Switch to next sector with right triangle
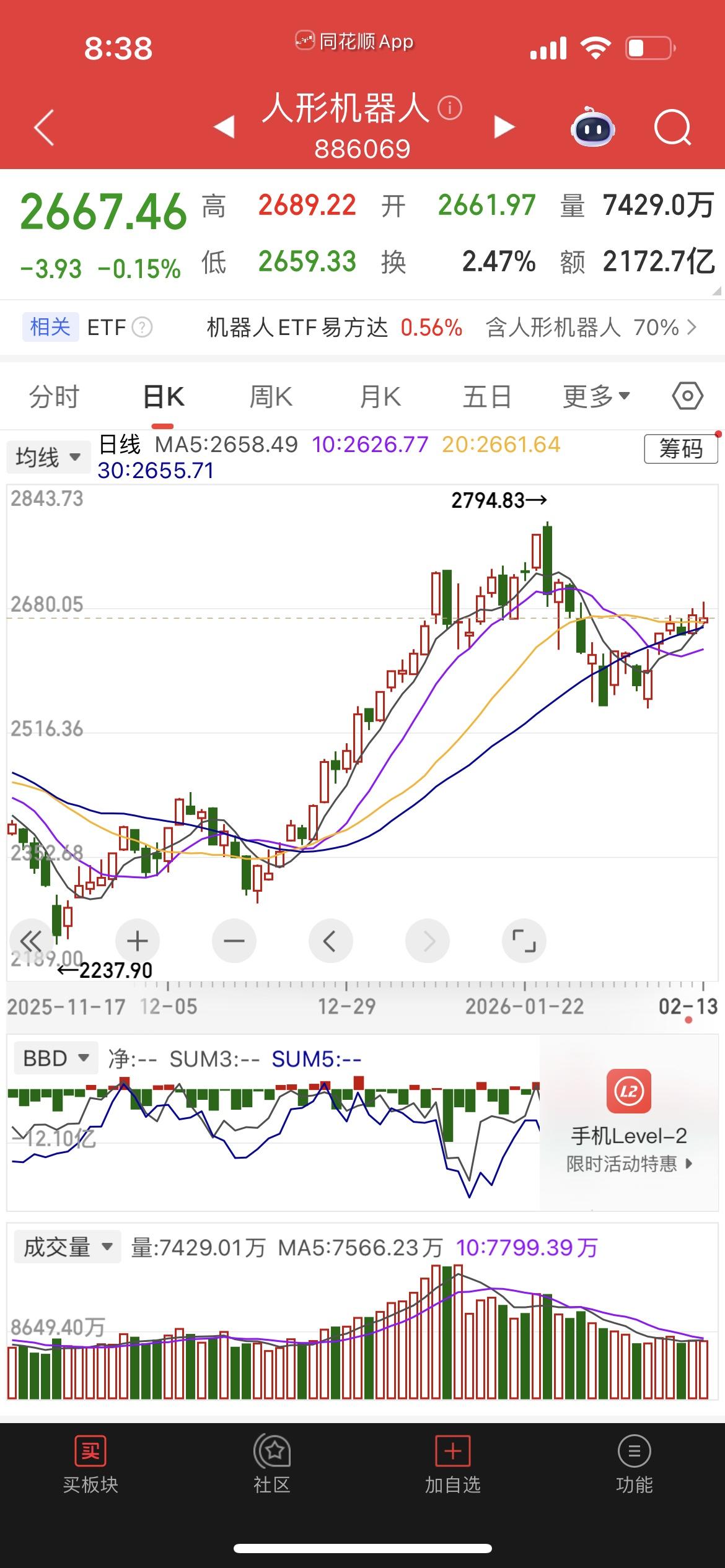This screenshot has width=725, height=1568. [503, 127]
